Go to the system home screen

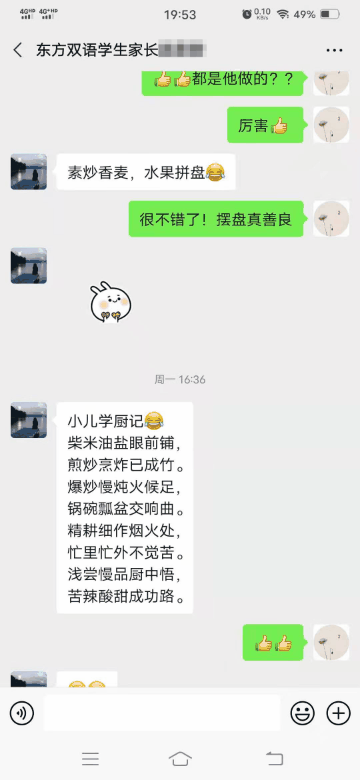(x=180, y=758)
